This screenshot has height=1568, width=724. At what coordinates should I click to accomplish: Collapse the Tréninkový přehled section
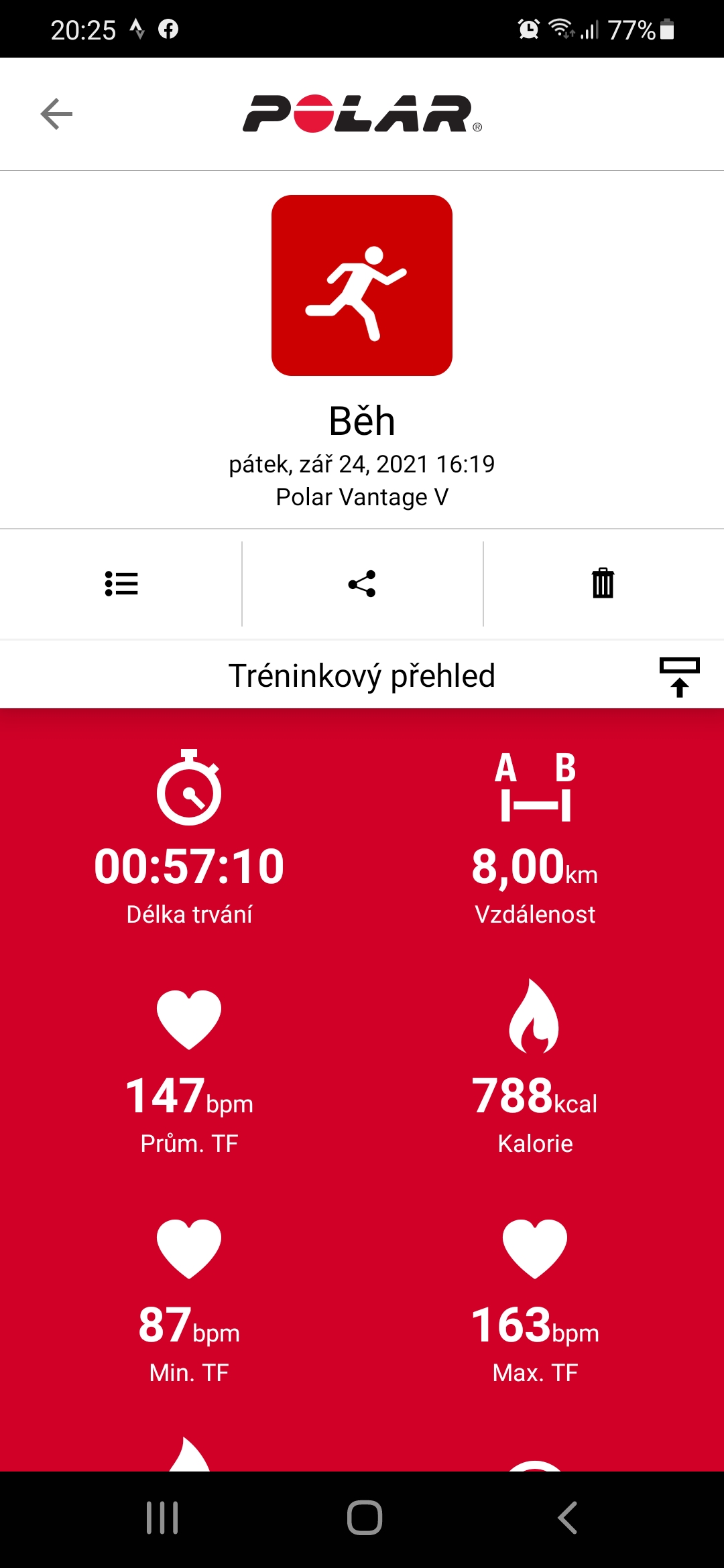(679, 677)
